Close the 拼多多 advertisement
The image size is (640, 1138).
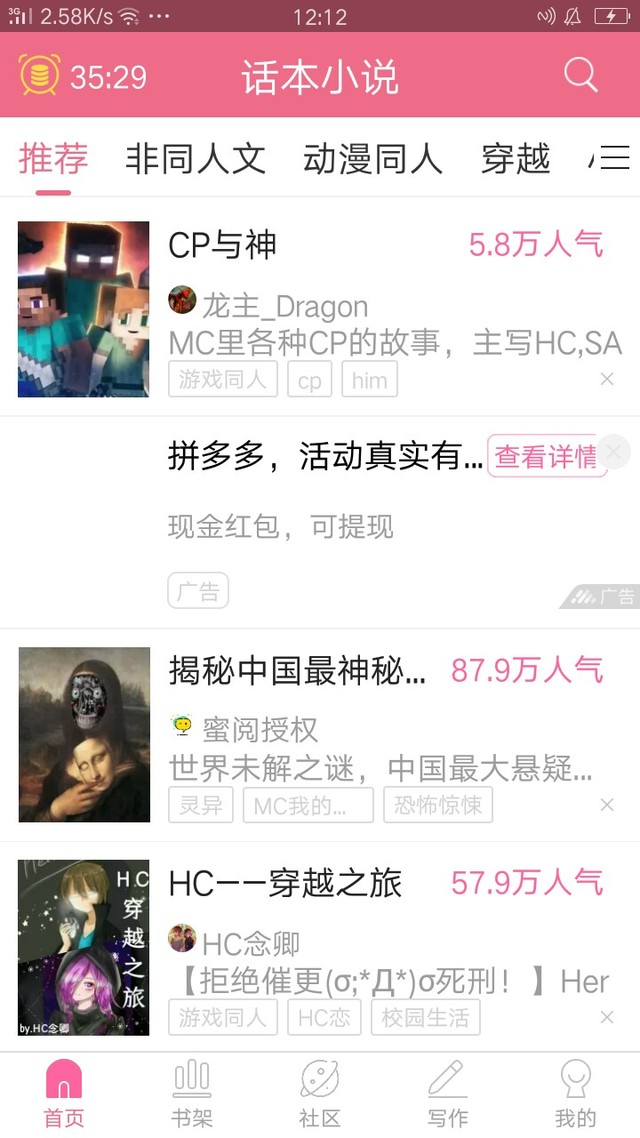[x=616, y=451]
